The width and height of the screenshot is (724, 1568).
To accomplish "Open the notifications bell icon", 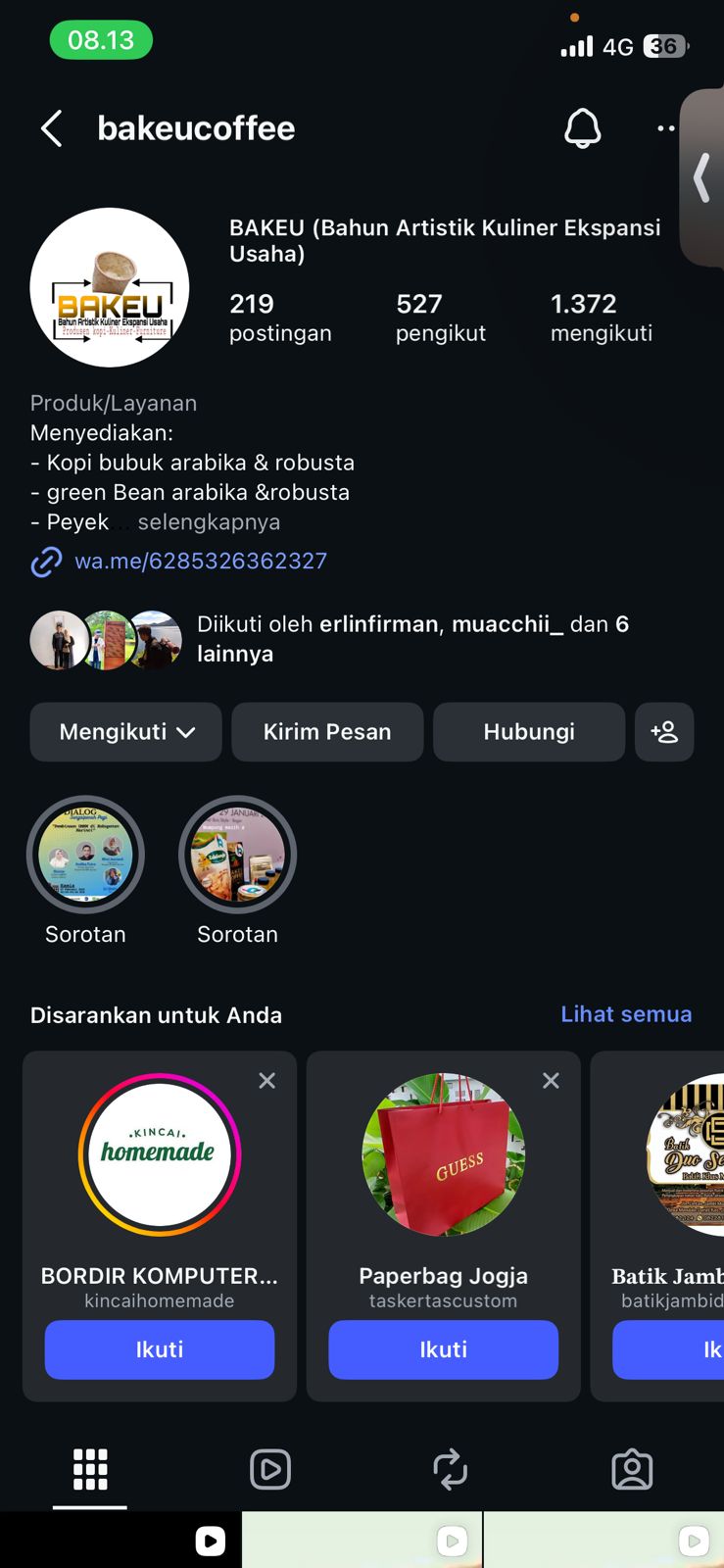I will point(583,128).
